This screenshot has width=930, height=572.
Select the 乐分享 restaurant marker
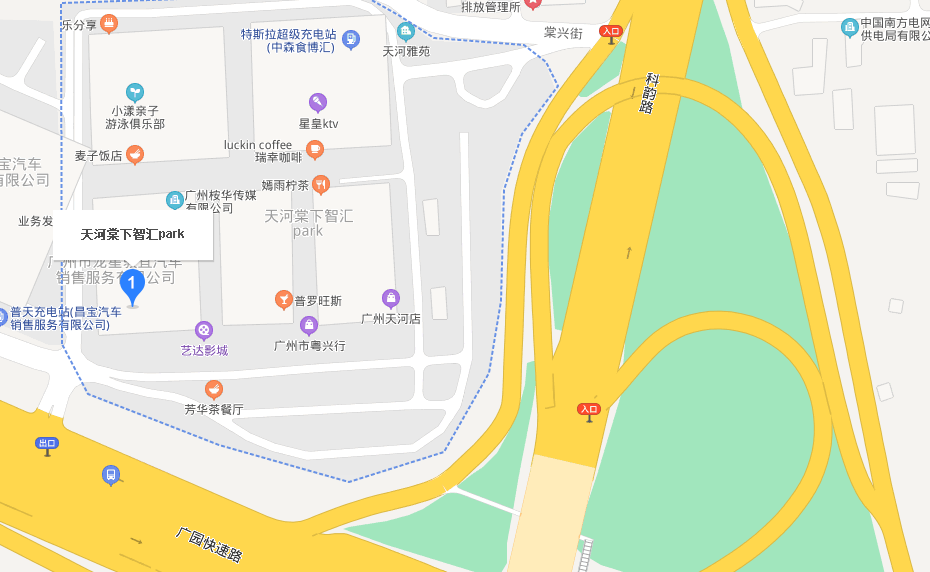(109, 23)
